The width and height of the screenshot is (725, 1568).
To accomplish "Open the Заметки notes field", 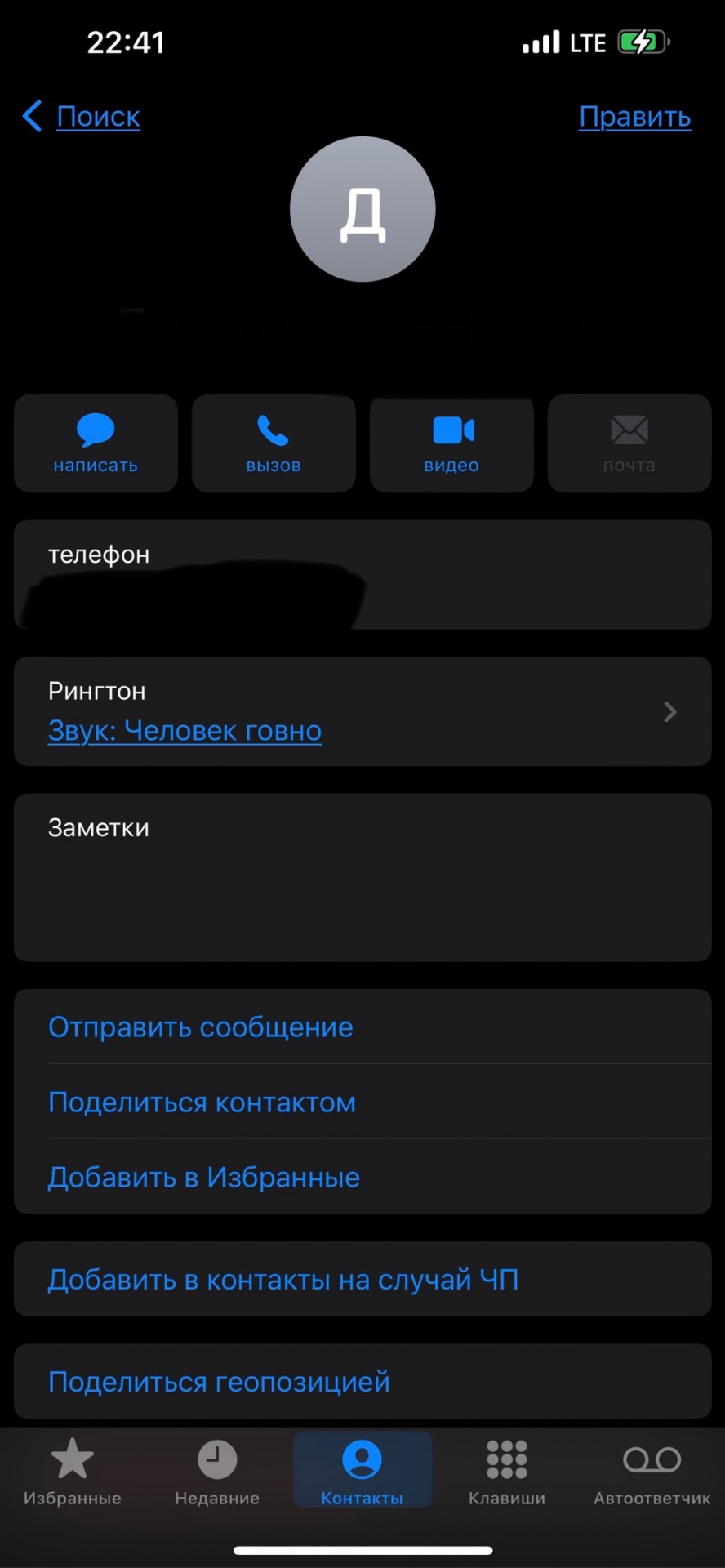I will pos(362,876).
